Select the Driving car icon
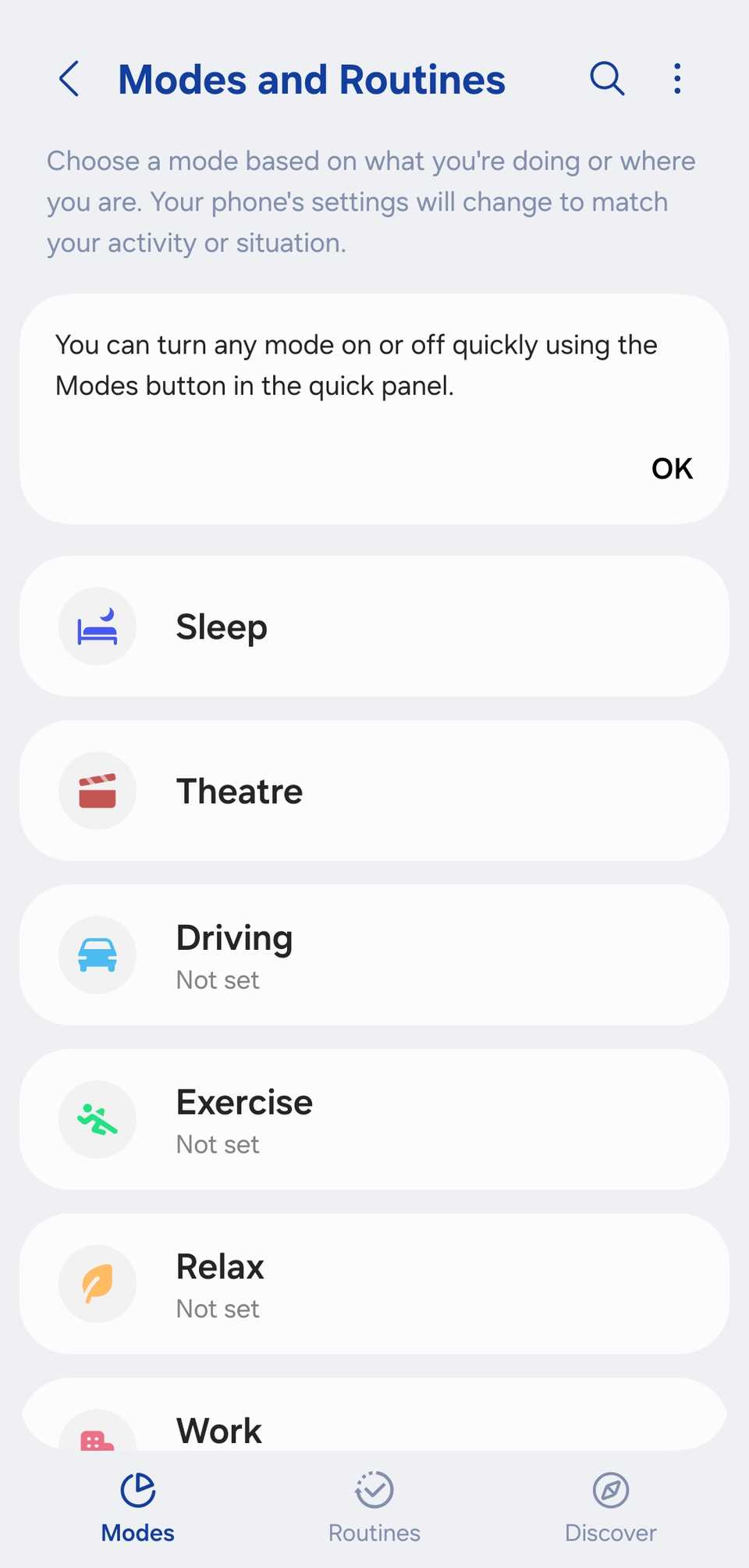The height and width of the screenshot is (1568, 749). click(x=97, y=955)
